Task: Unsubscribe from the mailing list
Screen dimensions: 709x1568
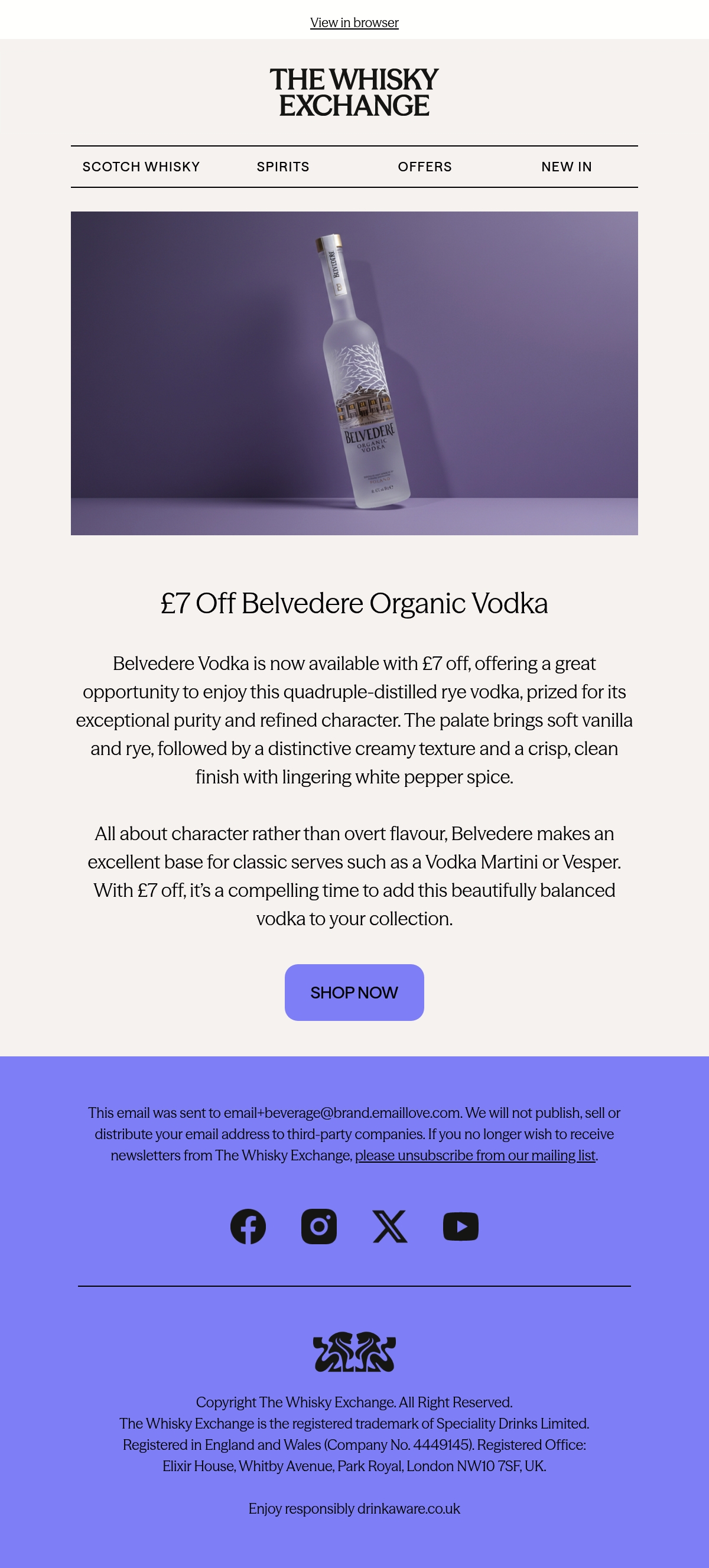Action: coord(475,1155)
